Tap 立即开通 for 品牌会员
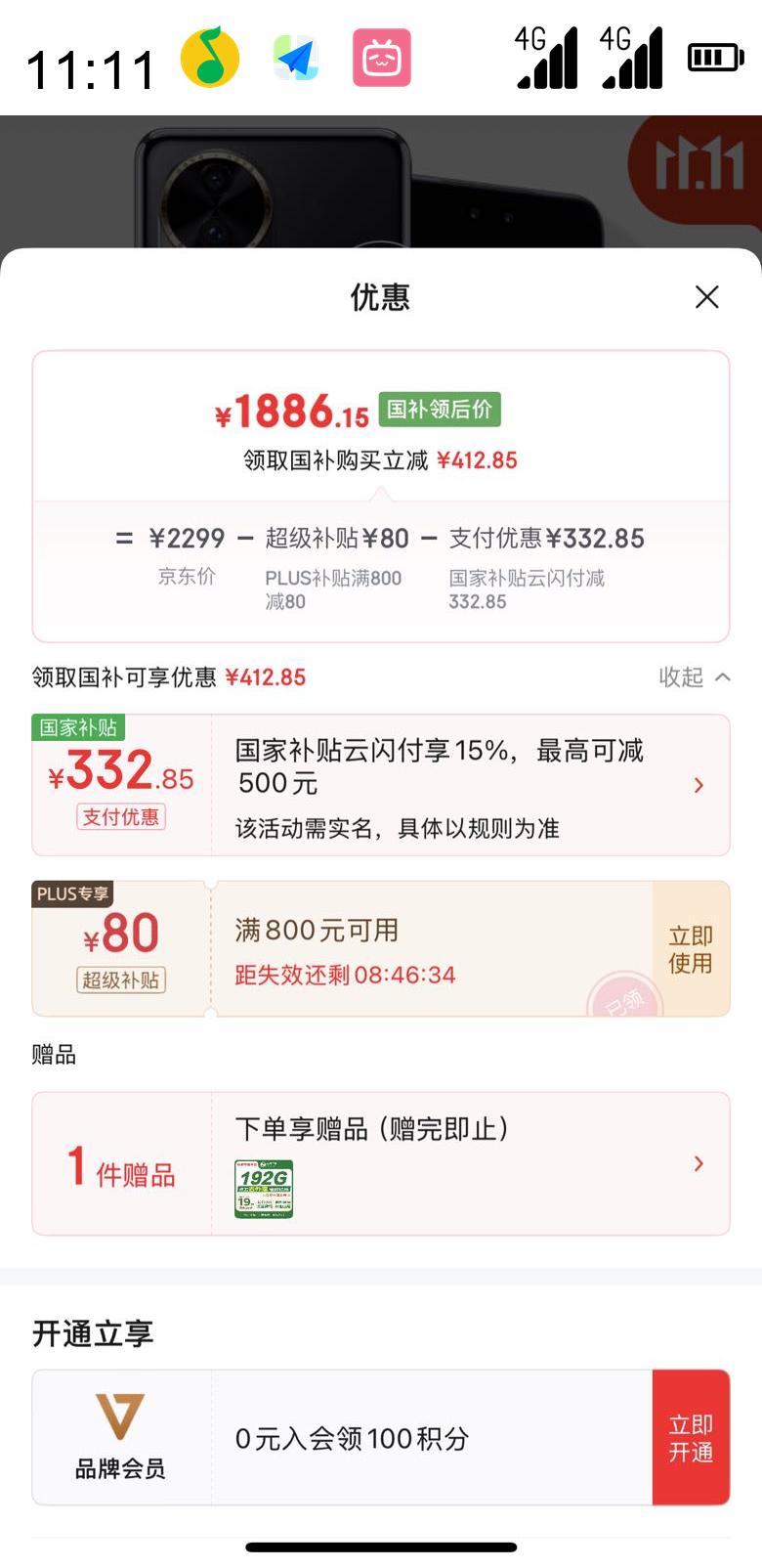 point(690,1438)
